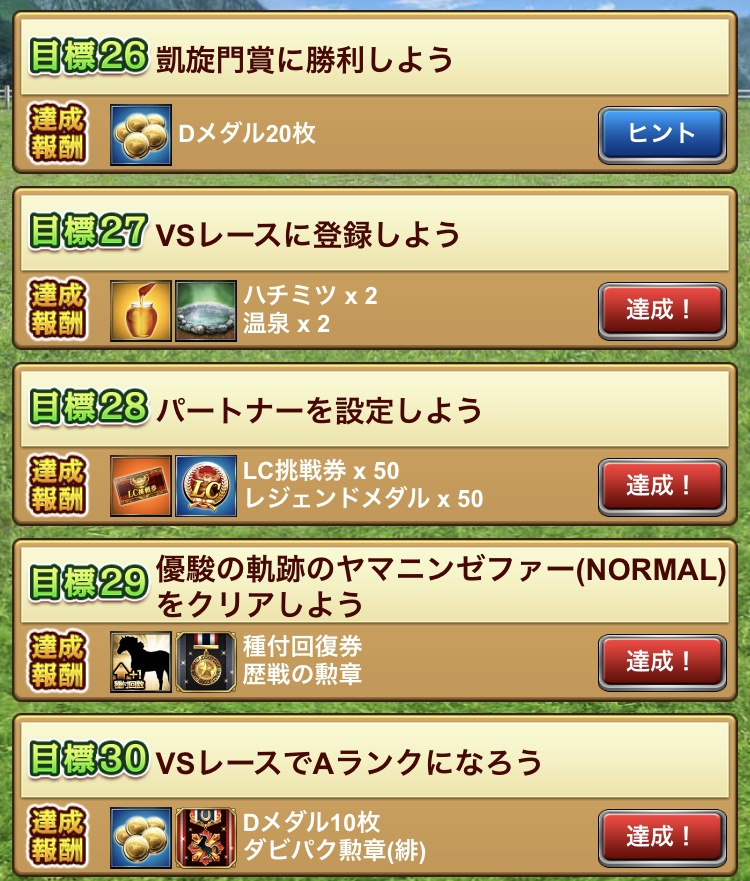
Task: Claim 目標30 VSレース Aランク reward
Action: [x=661, y=838]
